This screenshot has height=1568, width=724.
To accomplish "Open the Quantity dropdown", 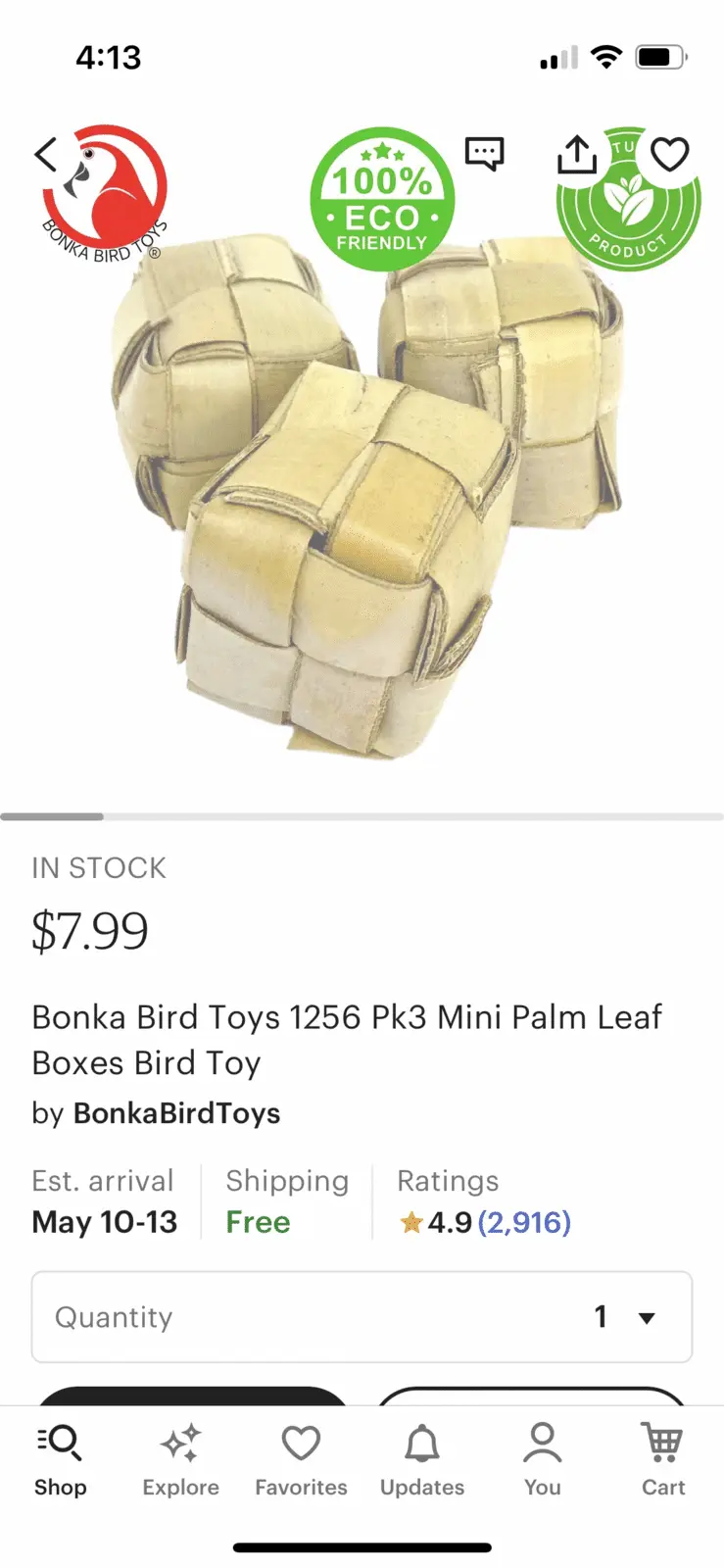I will tap(362, 1316).
